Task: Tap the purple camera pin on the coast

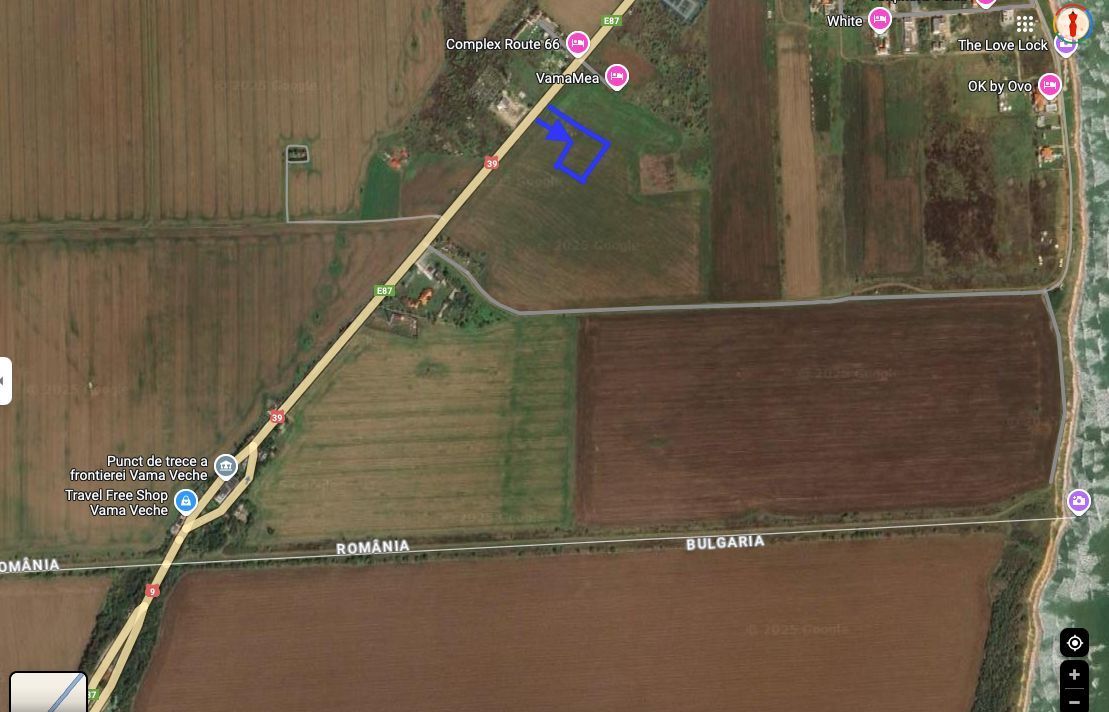Action: point(1078,500)
